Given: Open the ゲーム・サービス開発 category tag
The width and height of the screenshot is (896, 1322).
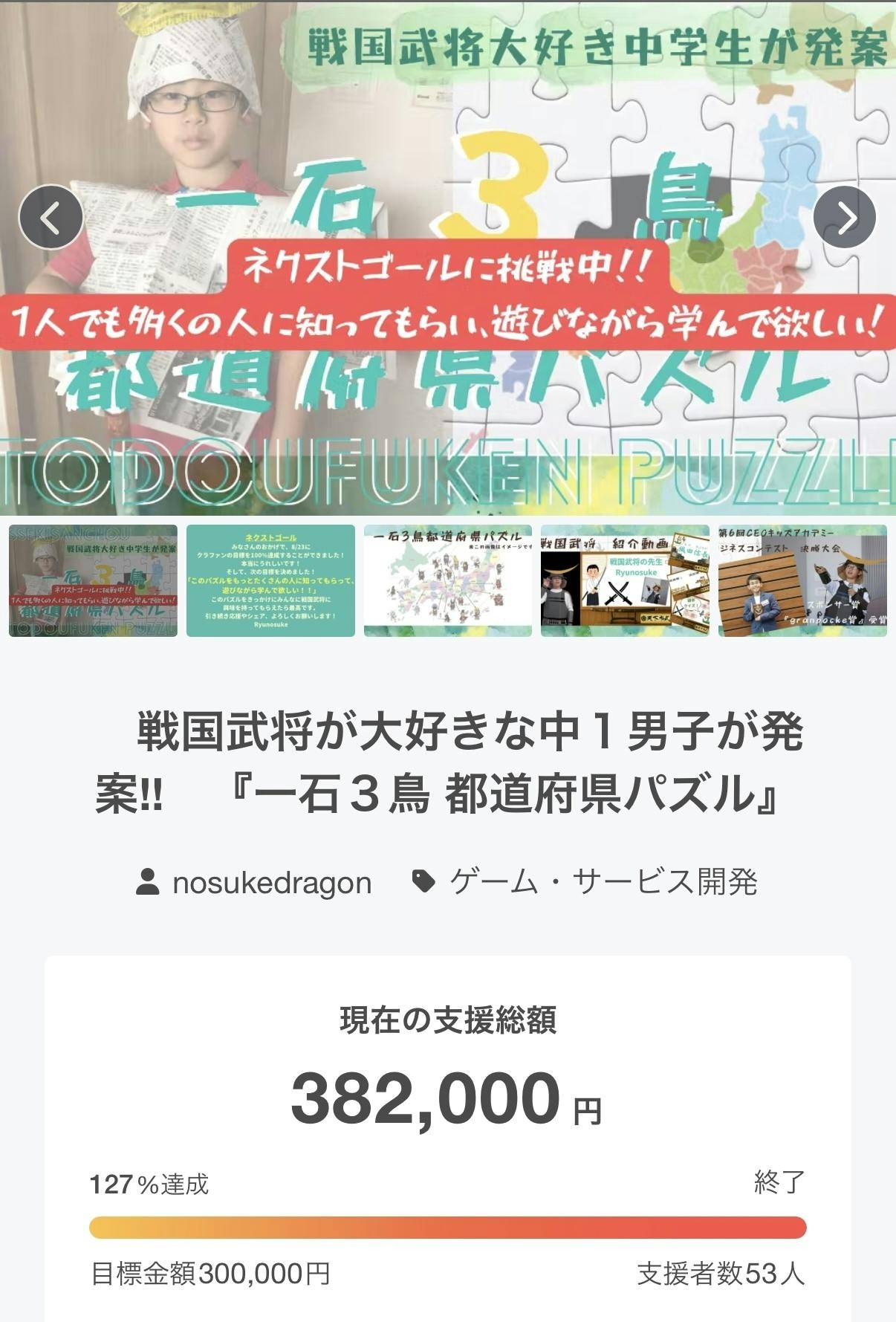Looking at the screenshot, I should point(603,883).
